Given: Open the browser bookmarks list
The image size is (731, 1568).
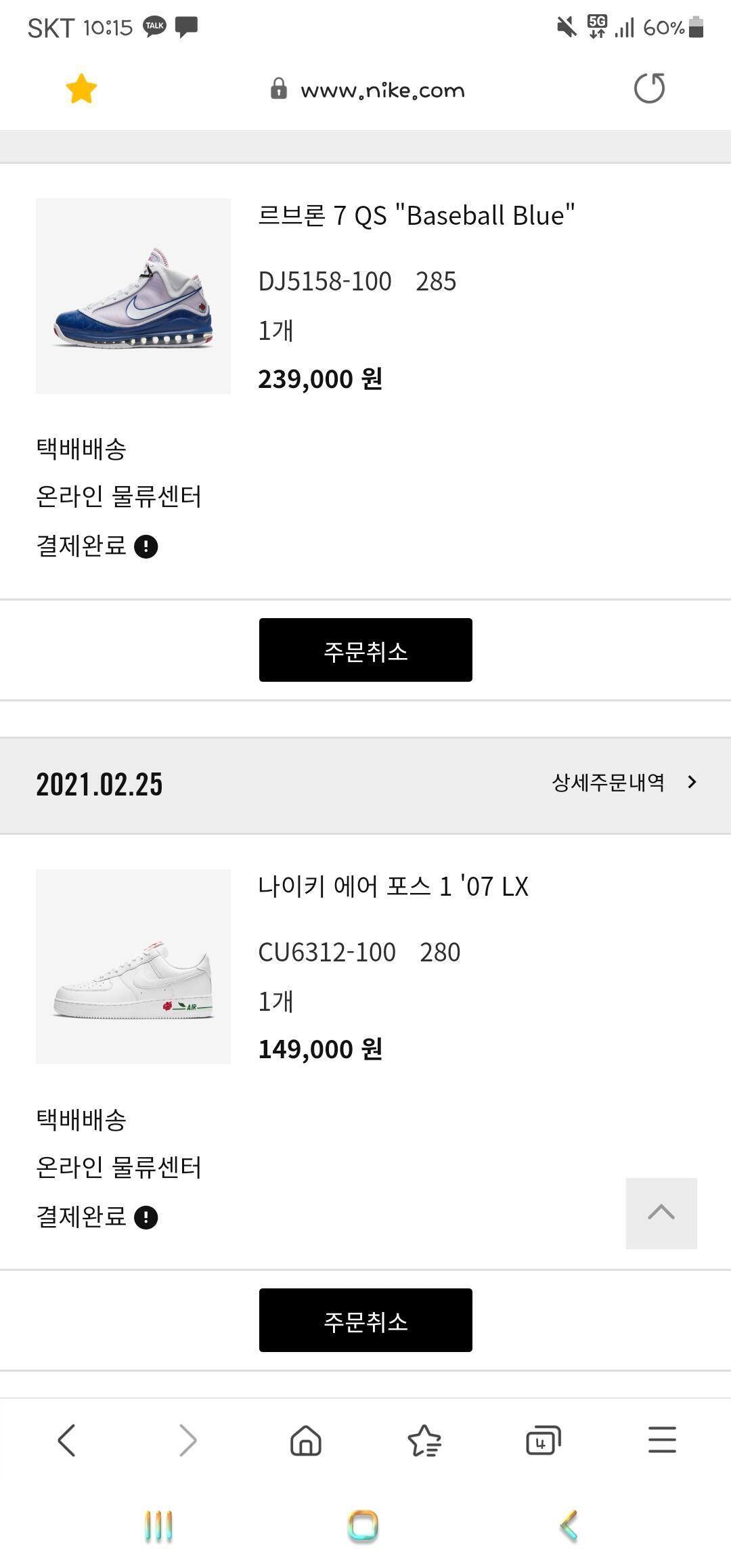Looking at the screenshot, I should click(x=424, y=1439).
